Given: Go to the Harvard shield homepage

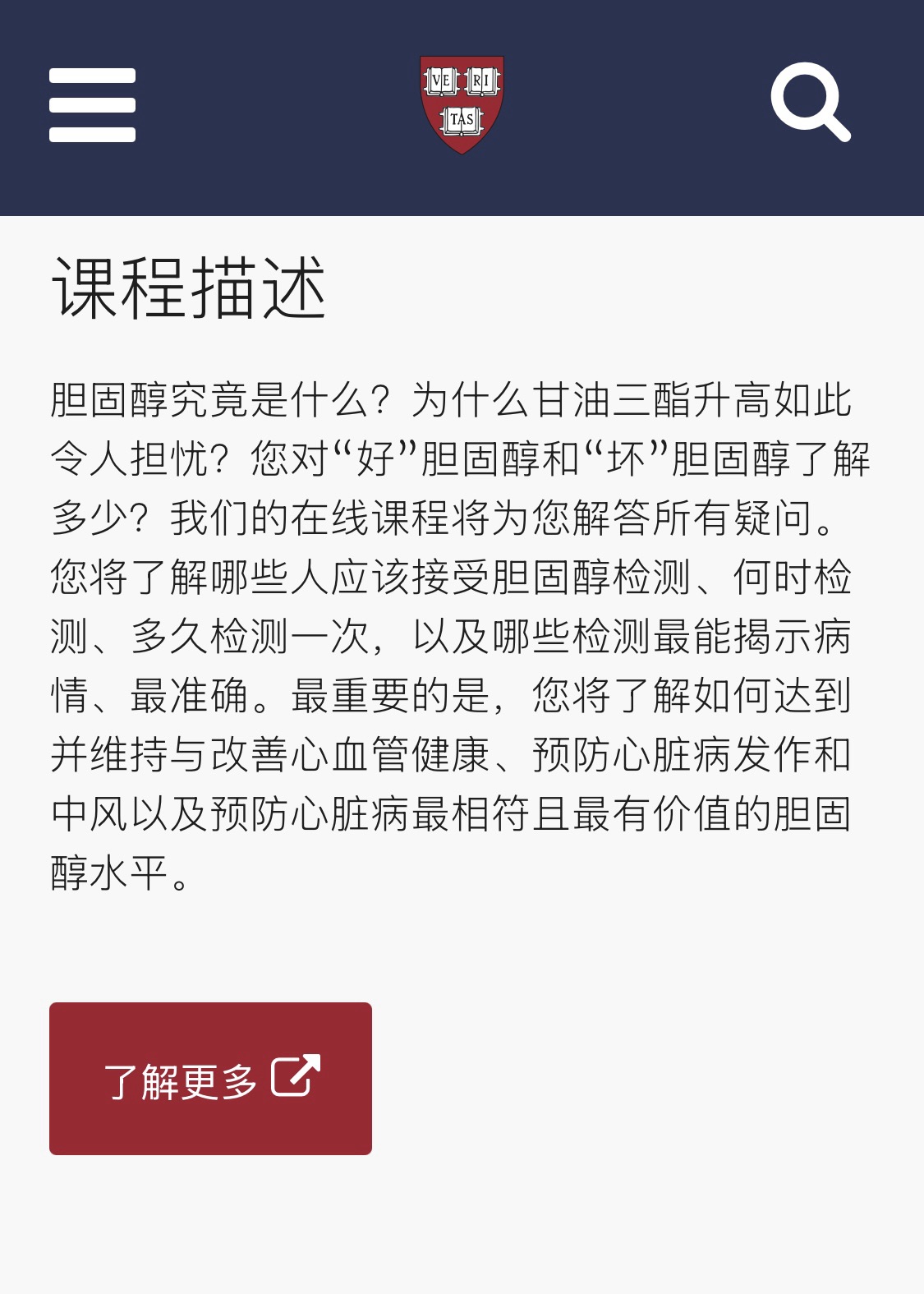Looking at the screenshot, I should click(462, 104).
